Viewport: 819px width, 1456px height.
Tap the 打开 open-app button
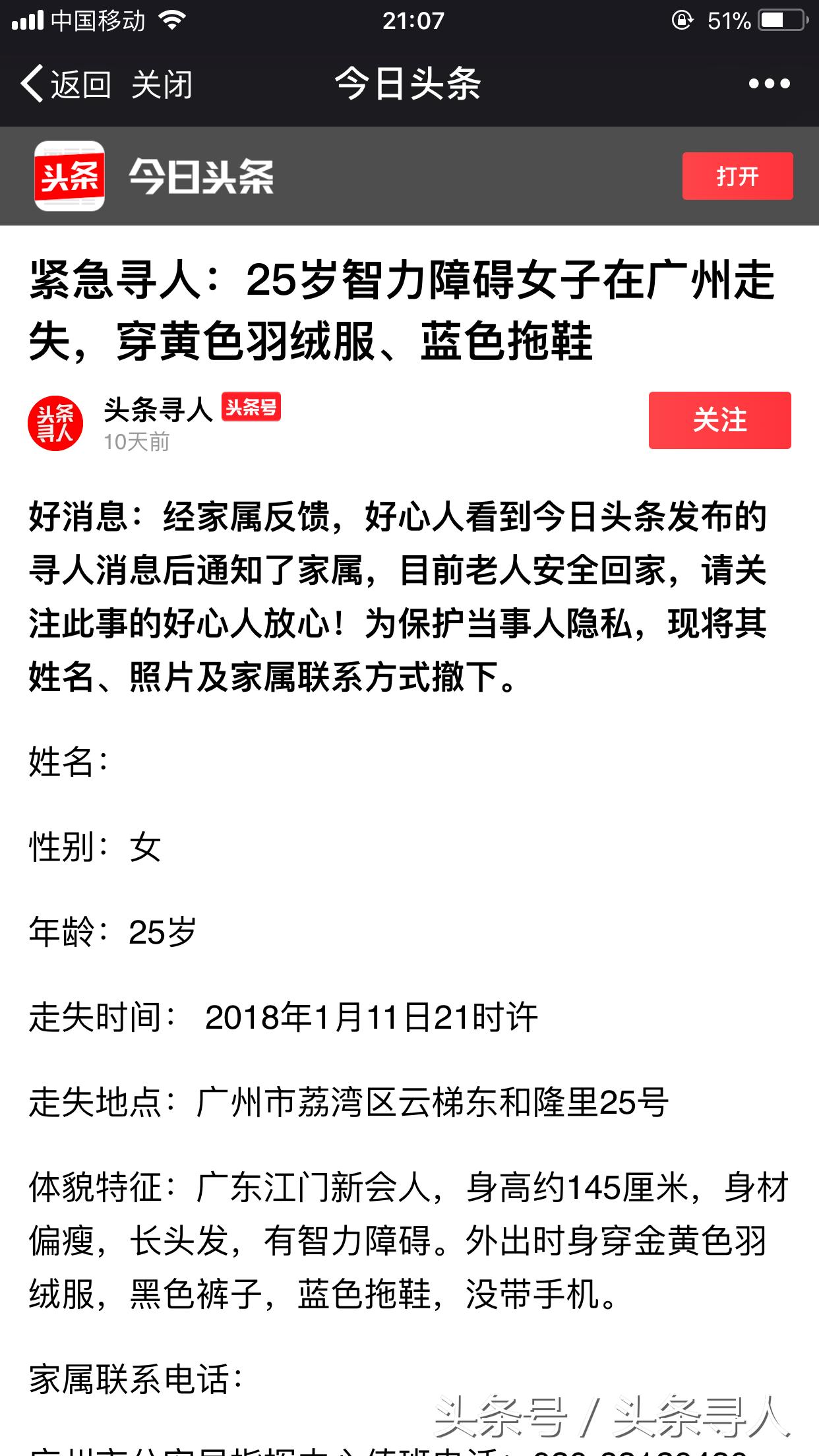[x=740, y=175]
